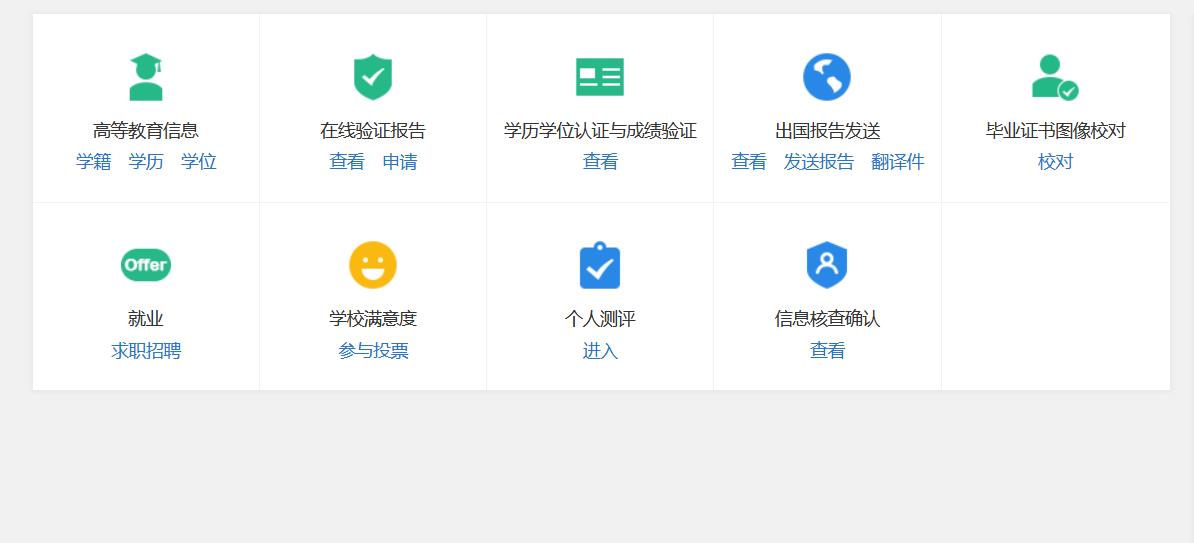Tap 申请 under 在线验证报告
Viewport: 1194px width, 543px height.
point(400,162)
